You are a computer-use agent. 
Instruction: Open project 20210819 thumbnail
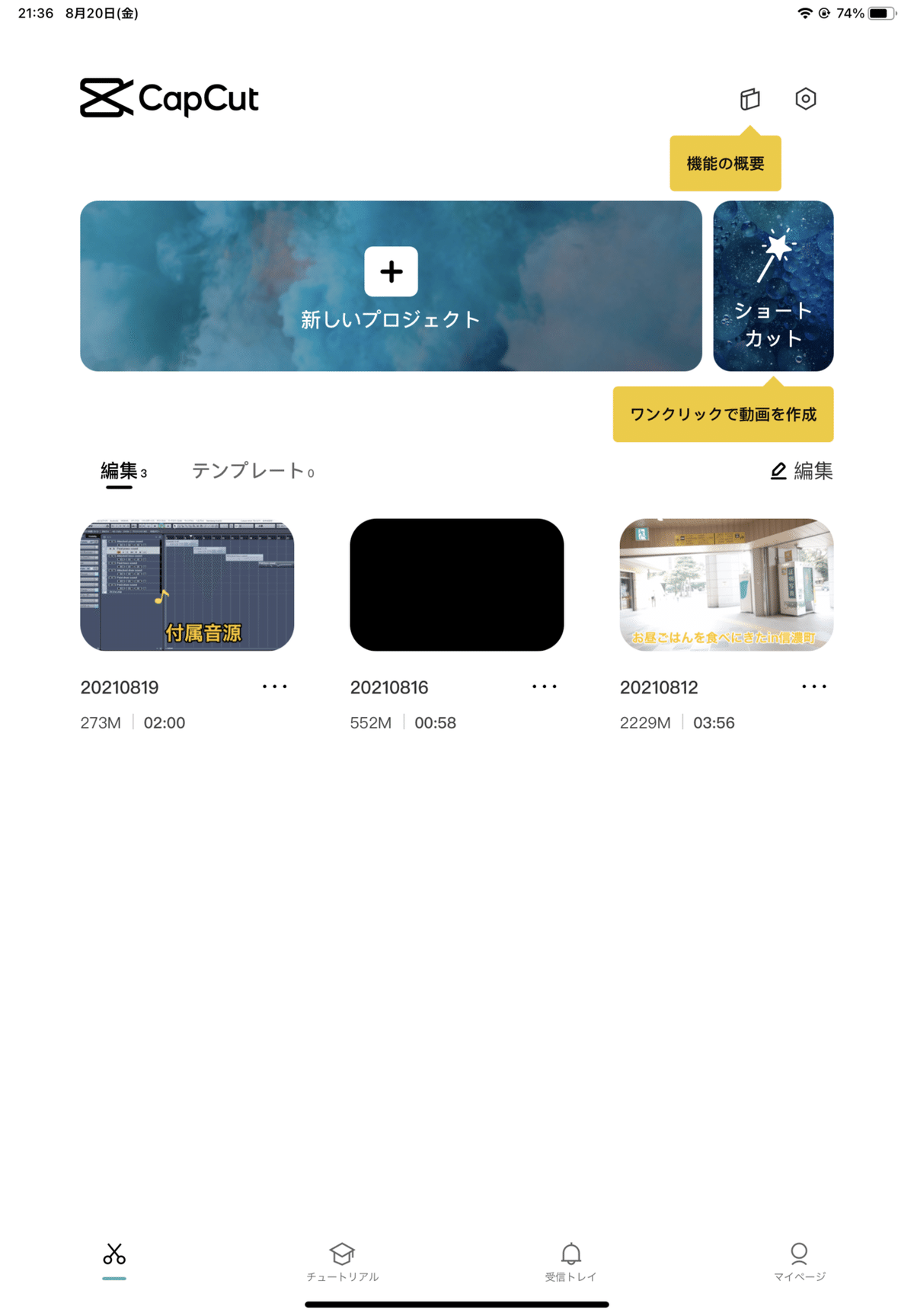point(187,584)
